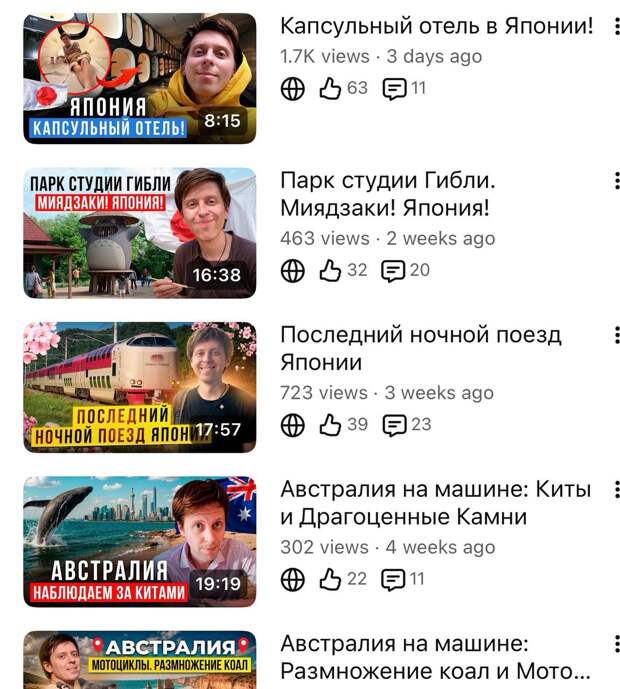Open the overflow menu for Размножение коал video

pyautogui.click(x=616, y=644)
